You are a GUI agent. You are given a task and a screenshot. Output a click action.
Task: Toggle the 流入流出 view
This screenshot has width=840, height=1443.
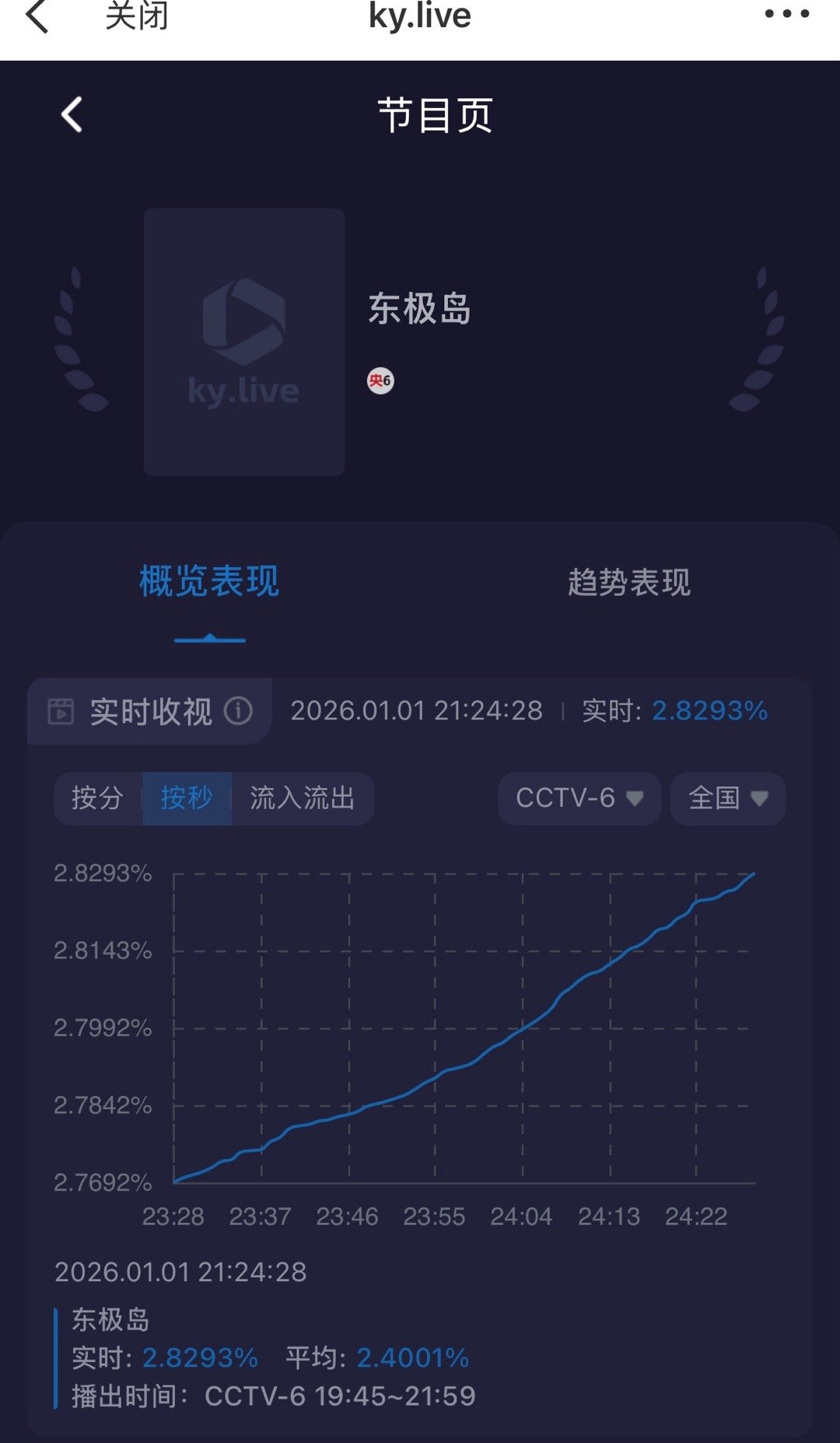click(x=303, y=798)
